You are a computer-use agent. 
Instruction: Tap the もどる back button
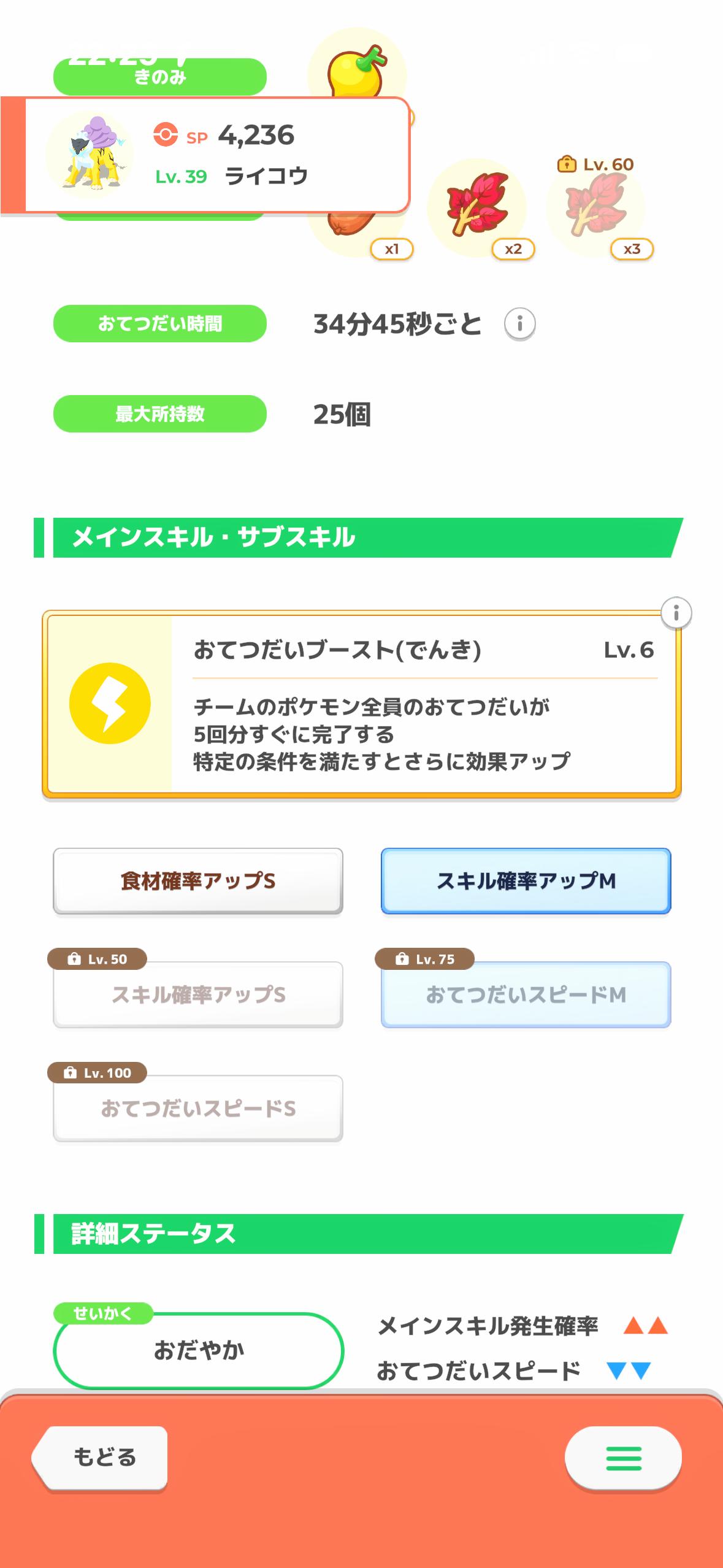point(101,1457)
